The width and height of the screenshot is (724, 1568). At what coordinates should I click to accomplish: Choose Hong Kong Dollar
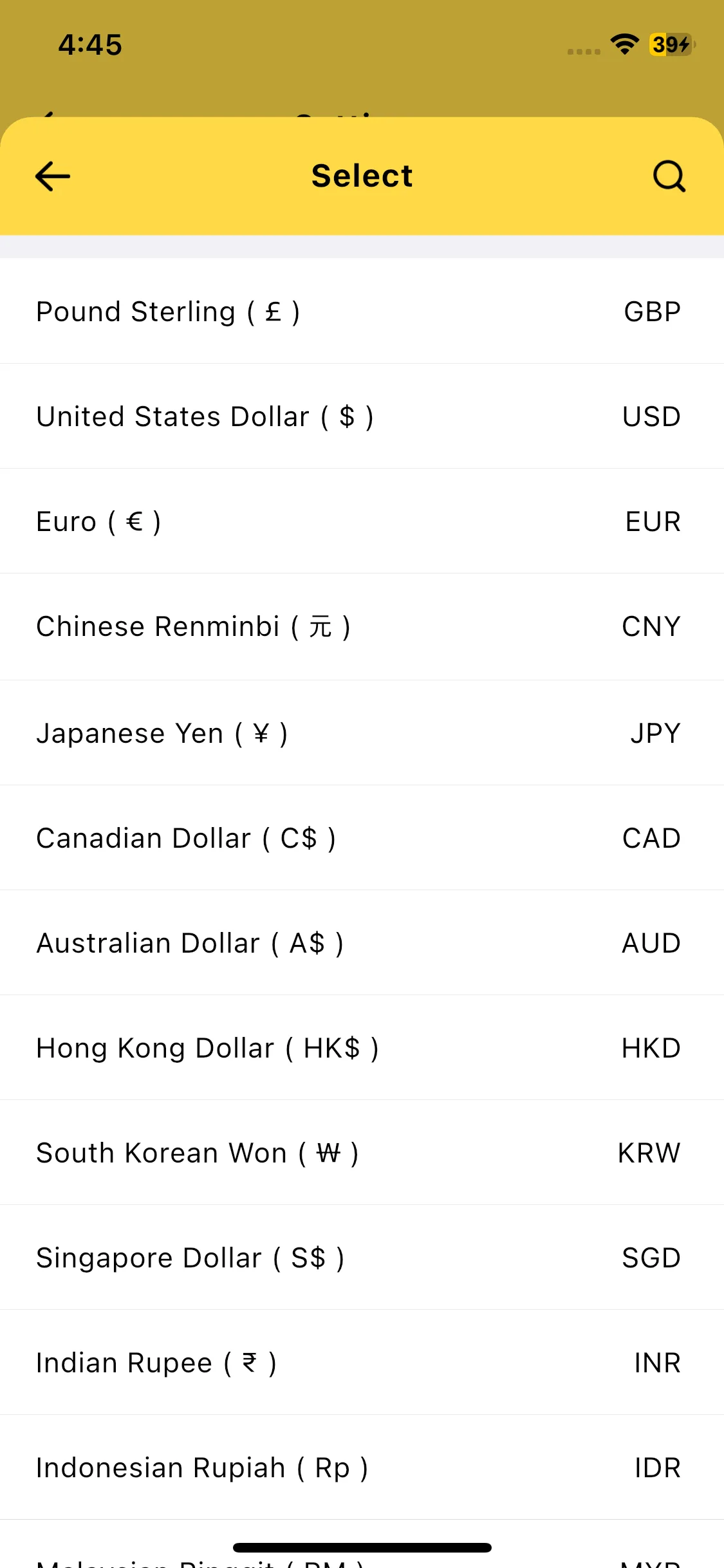point(362,1048)
